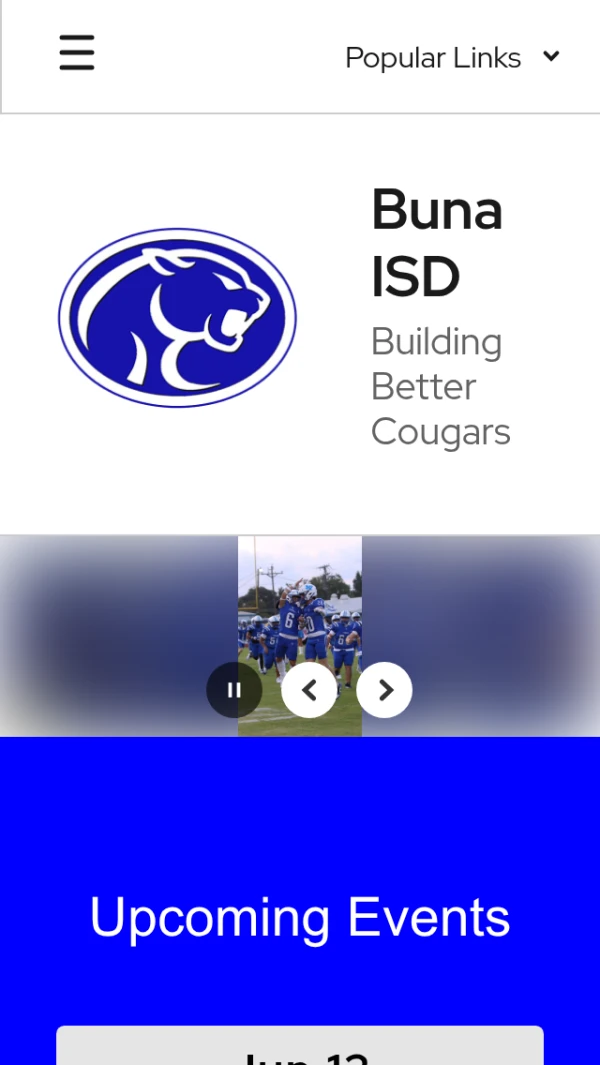600x1065 pixels.
Task: Go to the previous slideshow image
Action: (309, 690)
